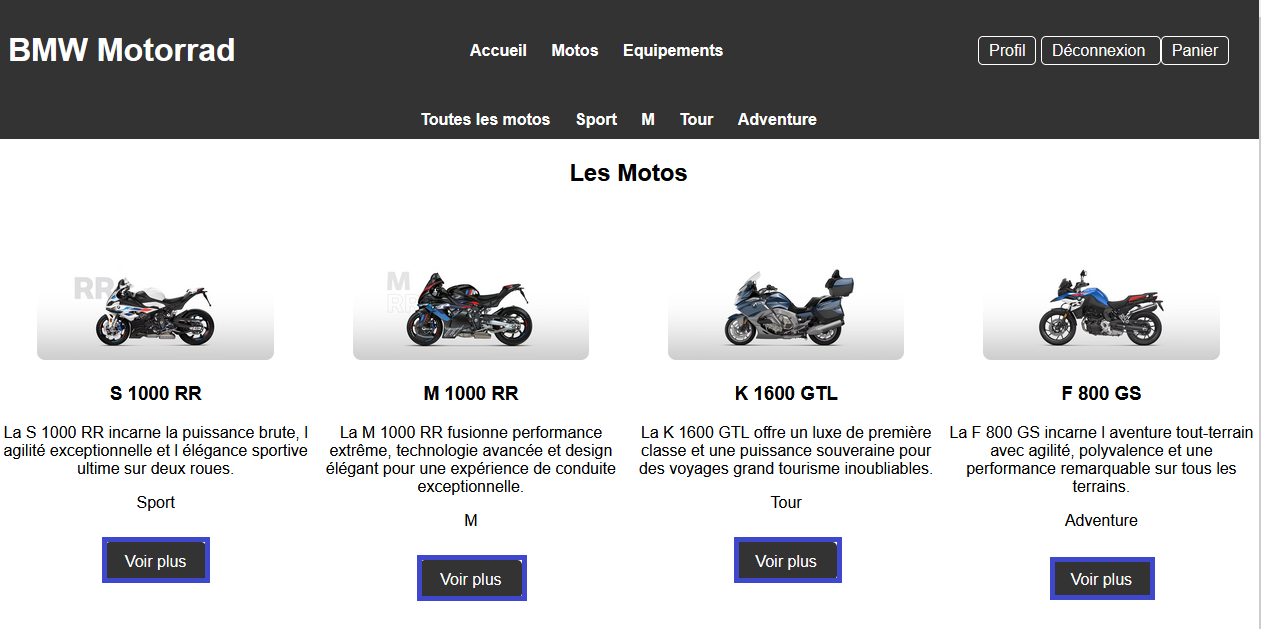
Task: Tap Voir plus for M 1000 RR
Action: (471, 579)
